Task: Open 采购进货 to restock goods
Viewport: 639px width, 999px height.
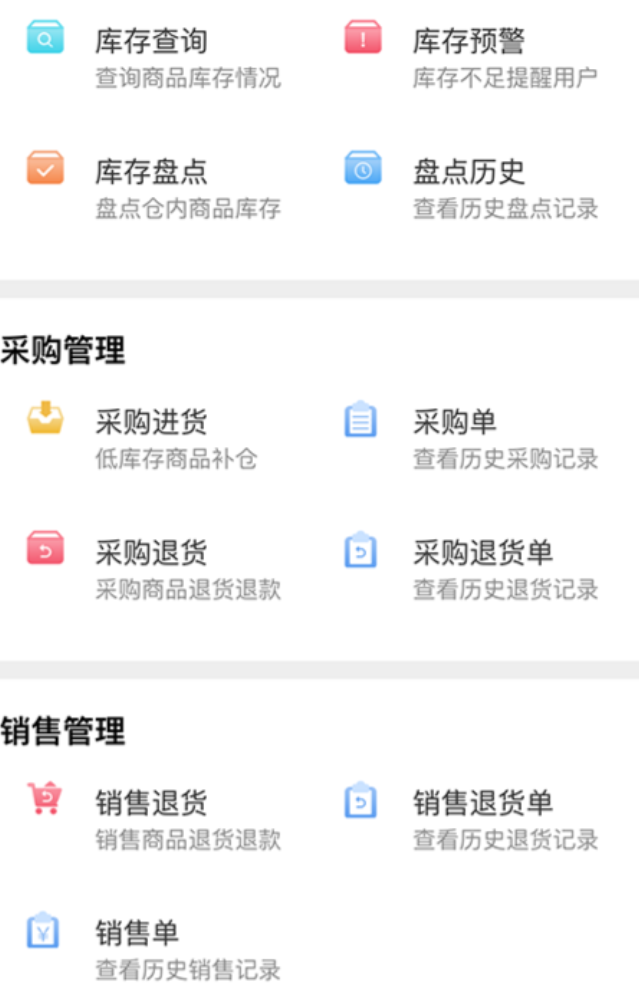Action: (151, 423)
